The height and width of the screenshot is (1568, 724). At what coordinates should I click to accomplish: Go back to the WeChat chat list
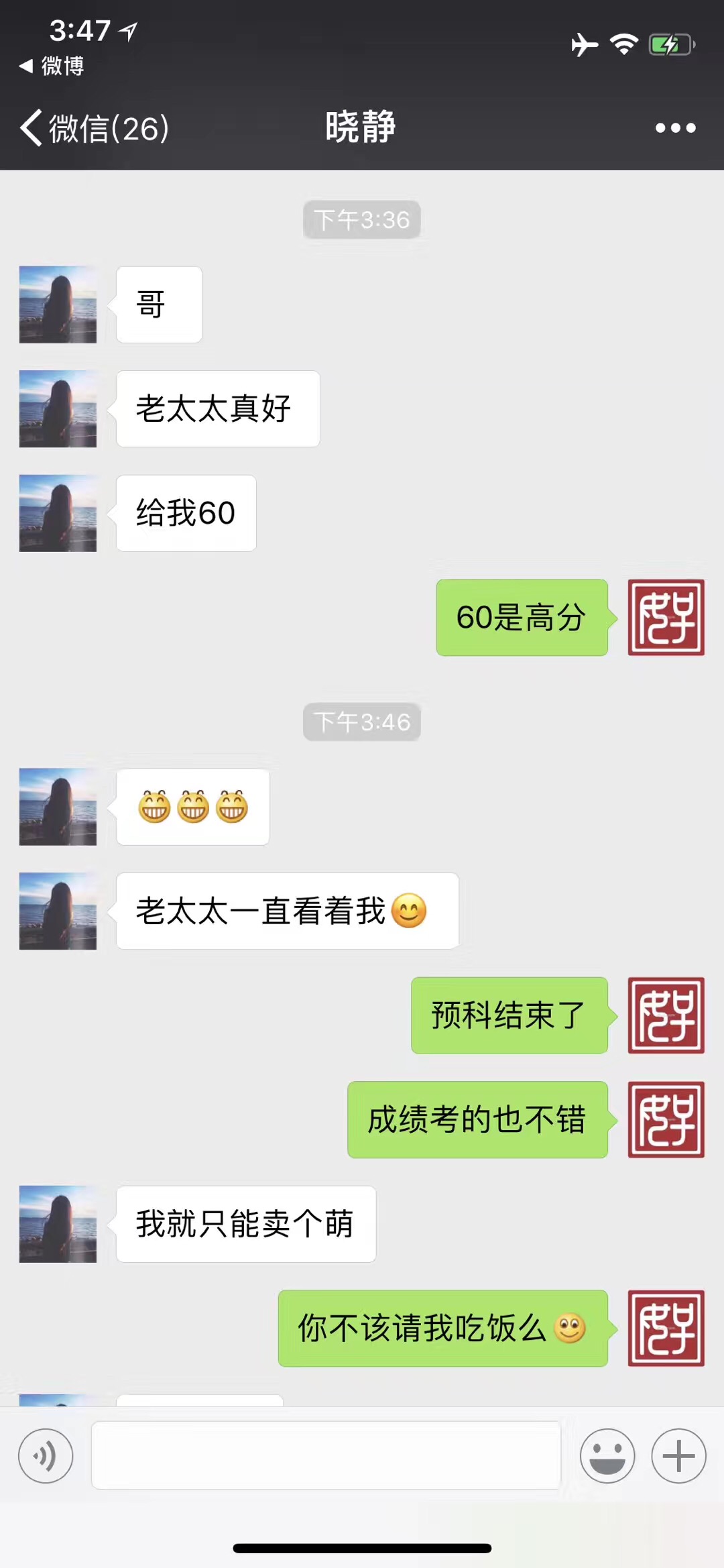pyautogui.click(x=94, y=128)
